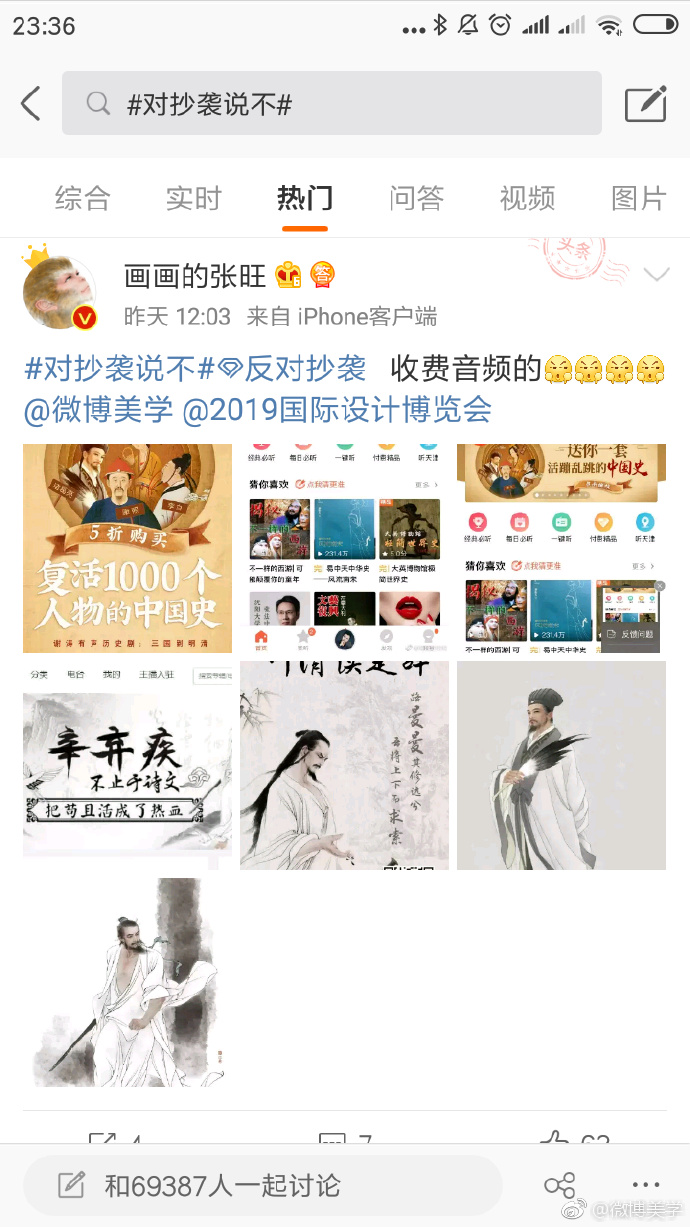Select the 问答 tab
690x1227 pixels.
point(416,198)
